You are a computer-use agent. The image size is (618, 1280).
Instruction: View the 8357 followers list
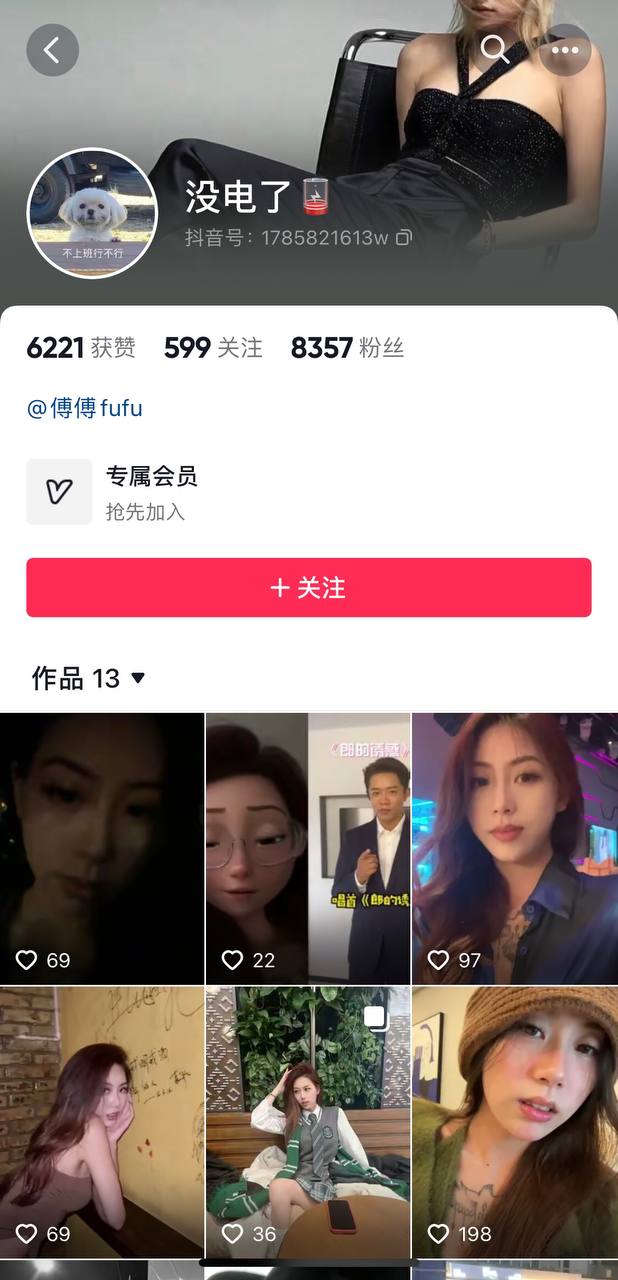tap(347, 348)
